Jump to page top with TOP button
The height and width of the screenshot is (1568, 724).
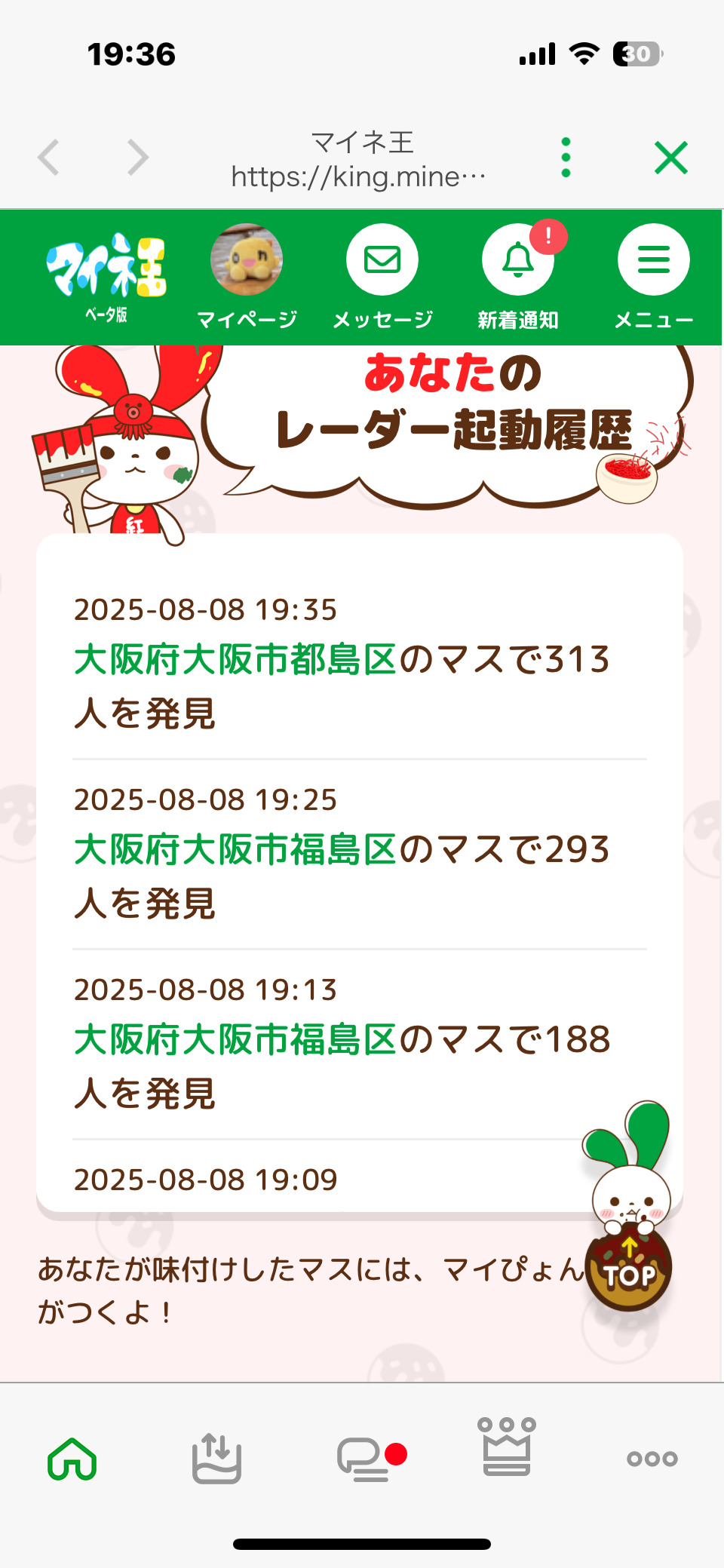[629, 1270]
